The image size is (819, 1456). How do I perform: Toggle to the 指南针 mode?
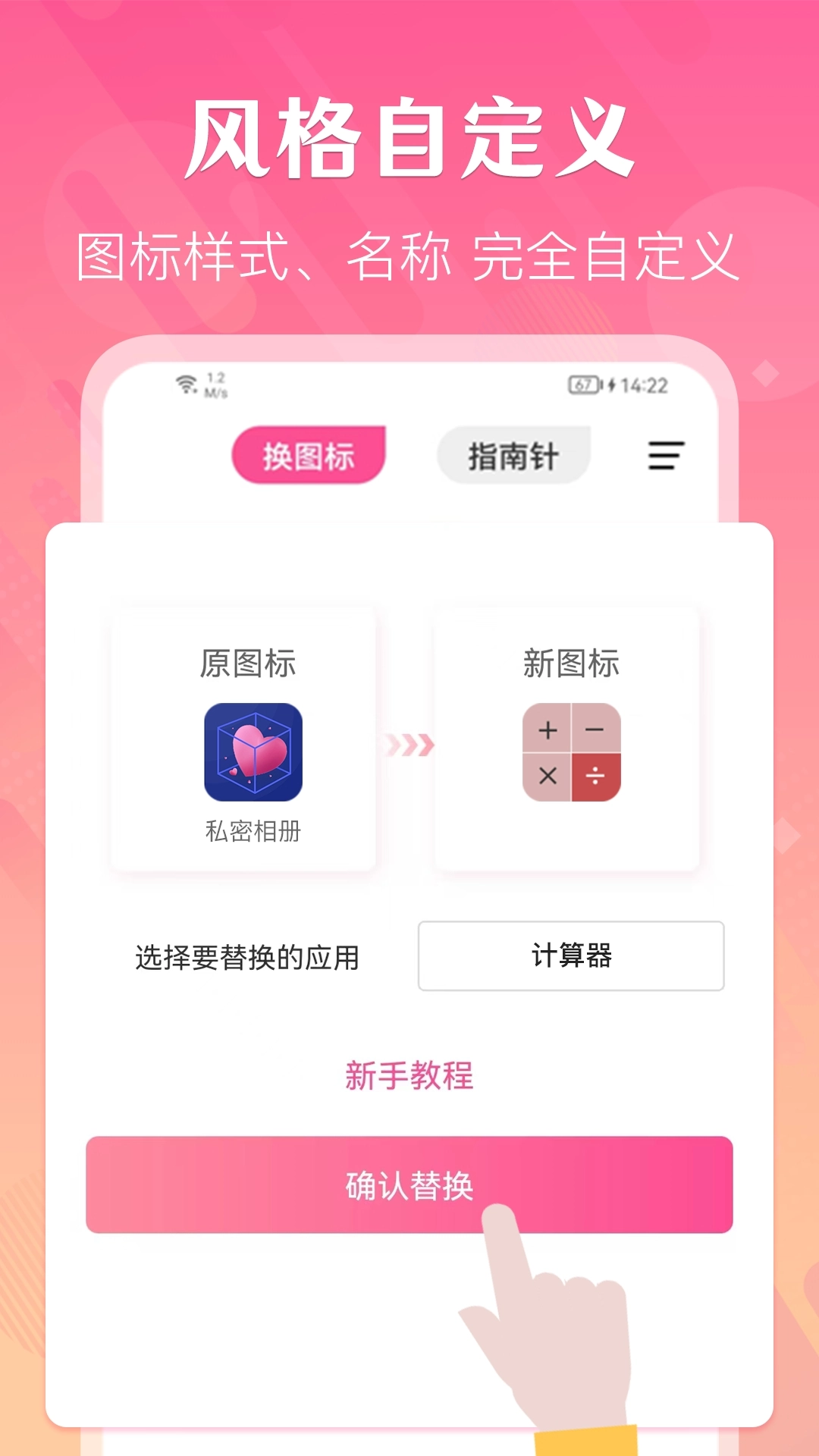[x=512, y=456]
